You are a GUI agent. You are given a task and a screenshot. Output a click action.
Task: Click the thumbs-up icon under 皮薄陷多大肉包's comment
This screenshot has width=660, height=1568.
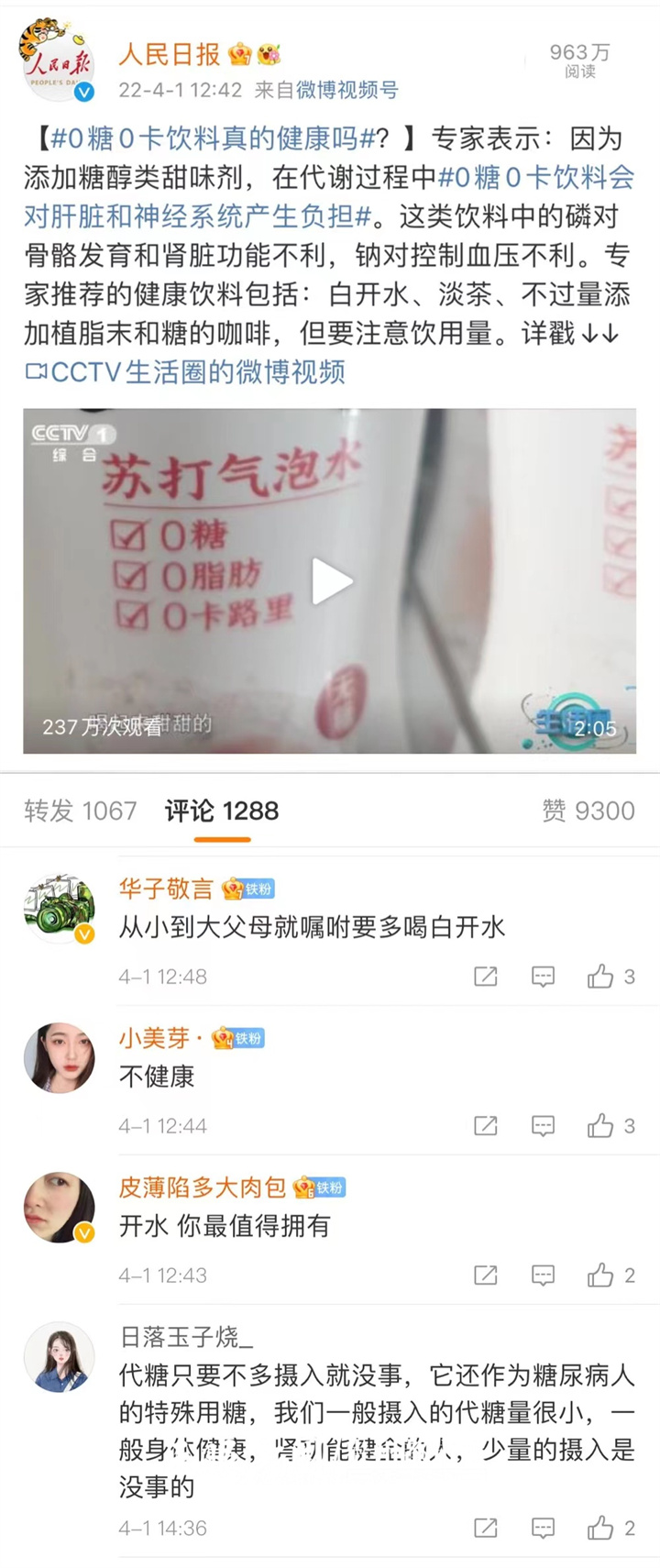(600, 1274)
